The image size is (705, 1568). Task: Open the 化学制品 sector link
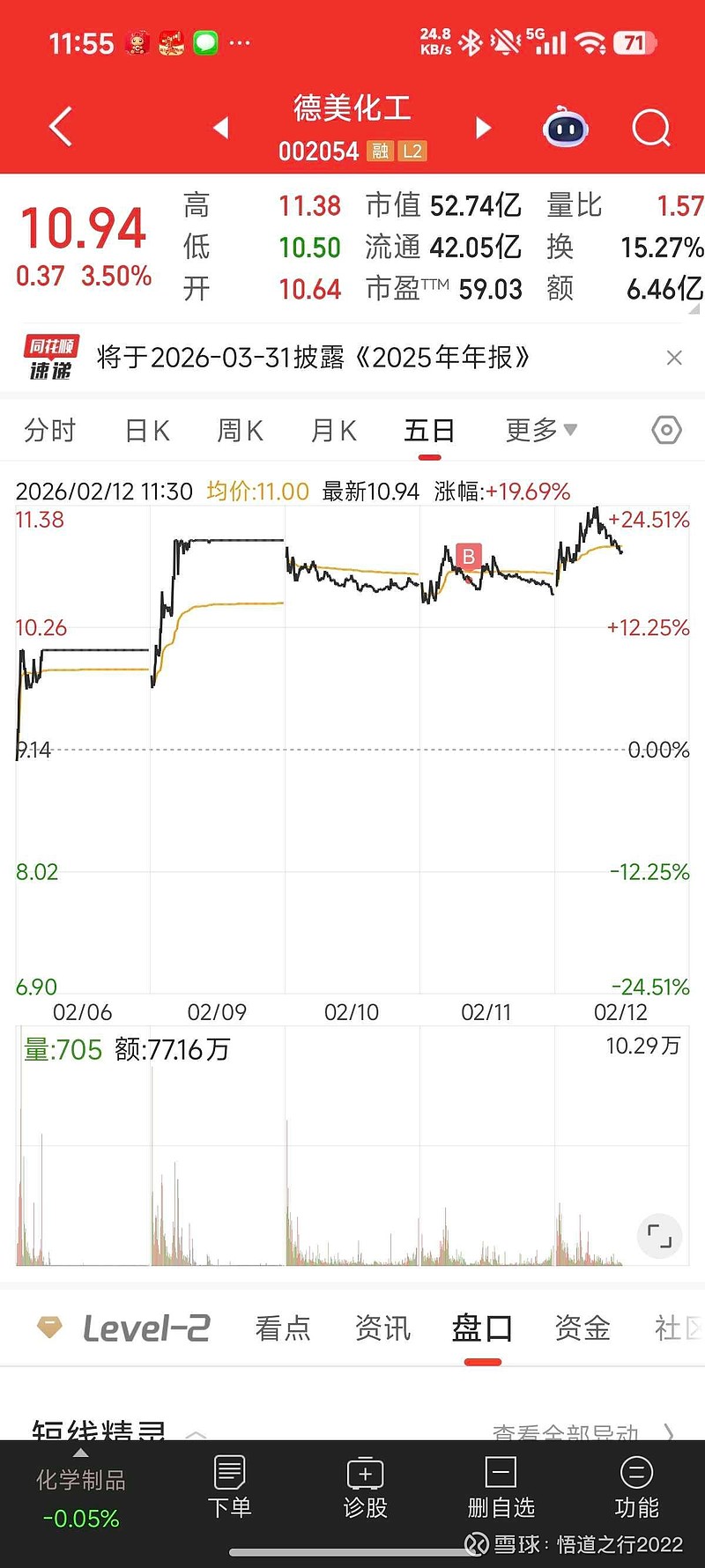pyautogui.click(x=79, y=1480)
